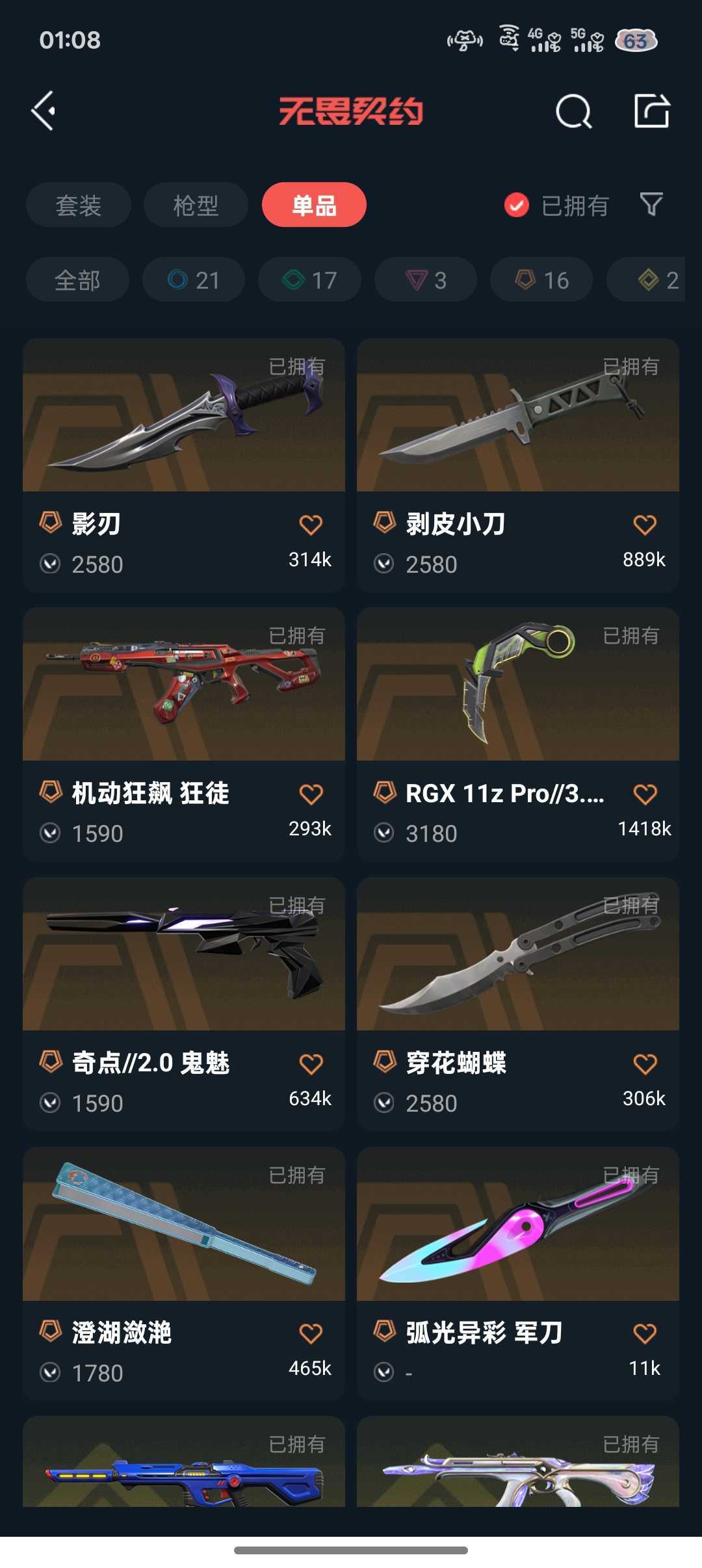702x1568 pixels.
Task: Click the 全部 filter button
Action: [77, 280]
